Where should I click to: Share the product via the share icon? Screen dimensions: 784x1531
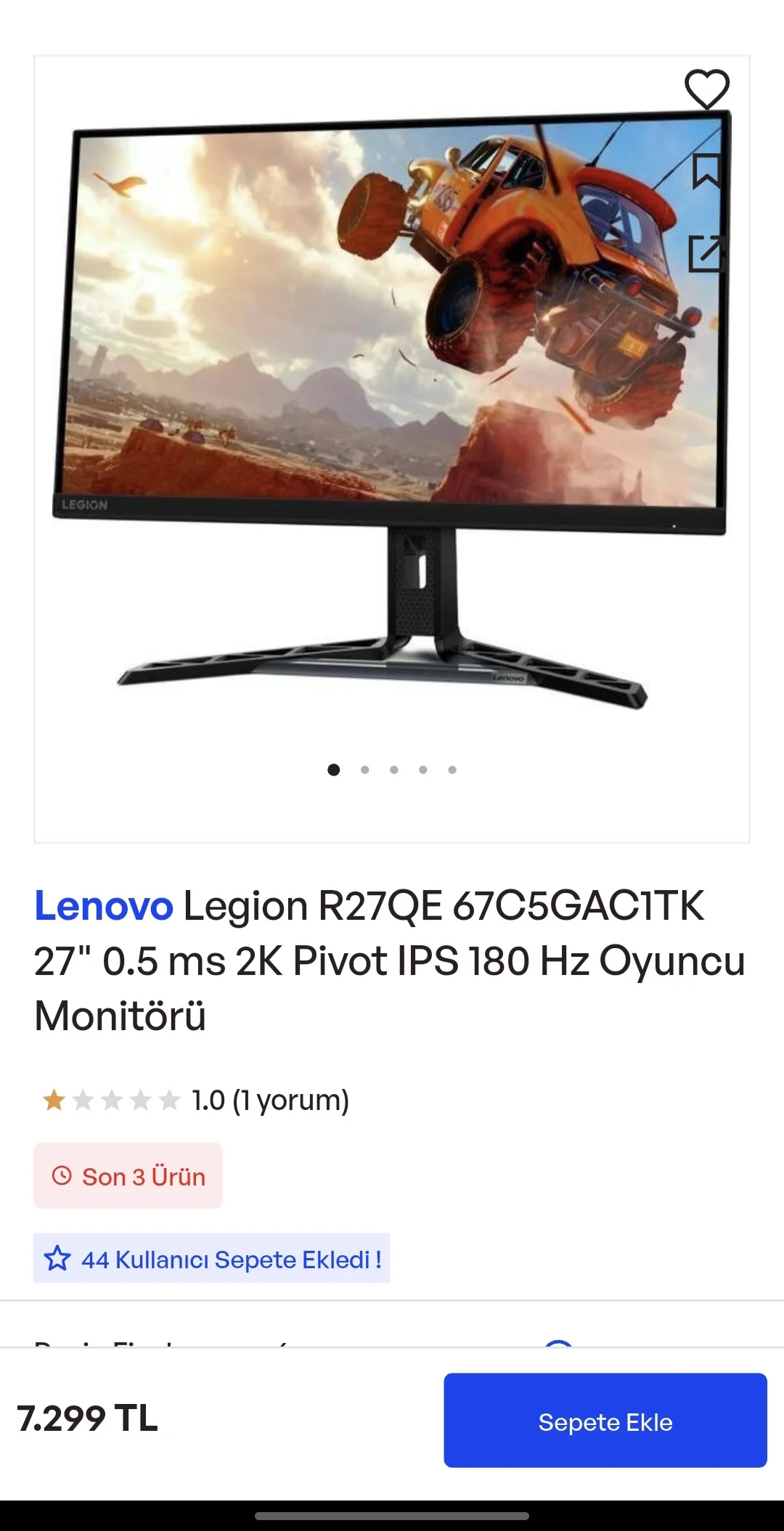point(706,253)
